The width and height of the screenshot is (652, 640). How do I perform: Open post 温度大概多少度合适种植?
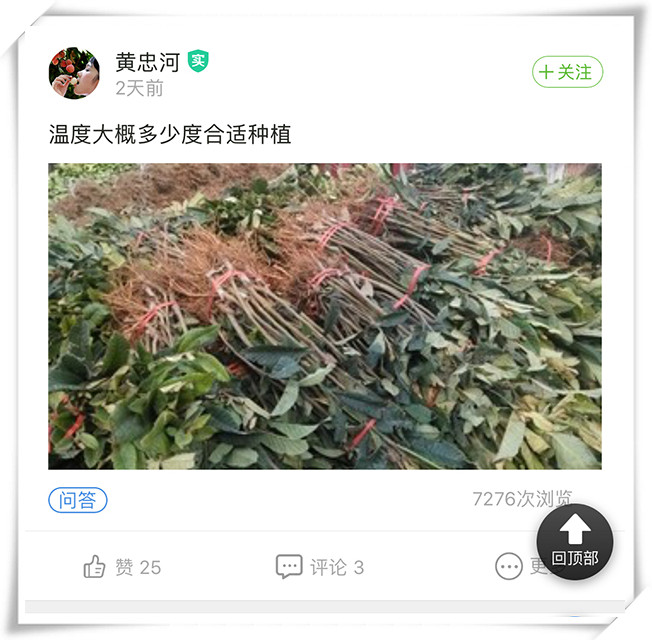tap(170, 134)
